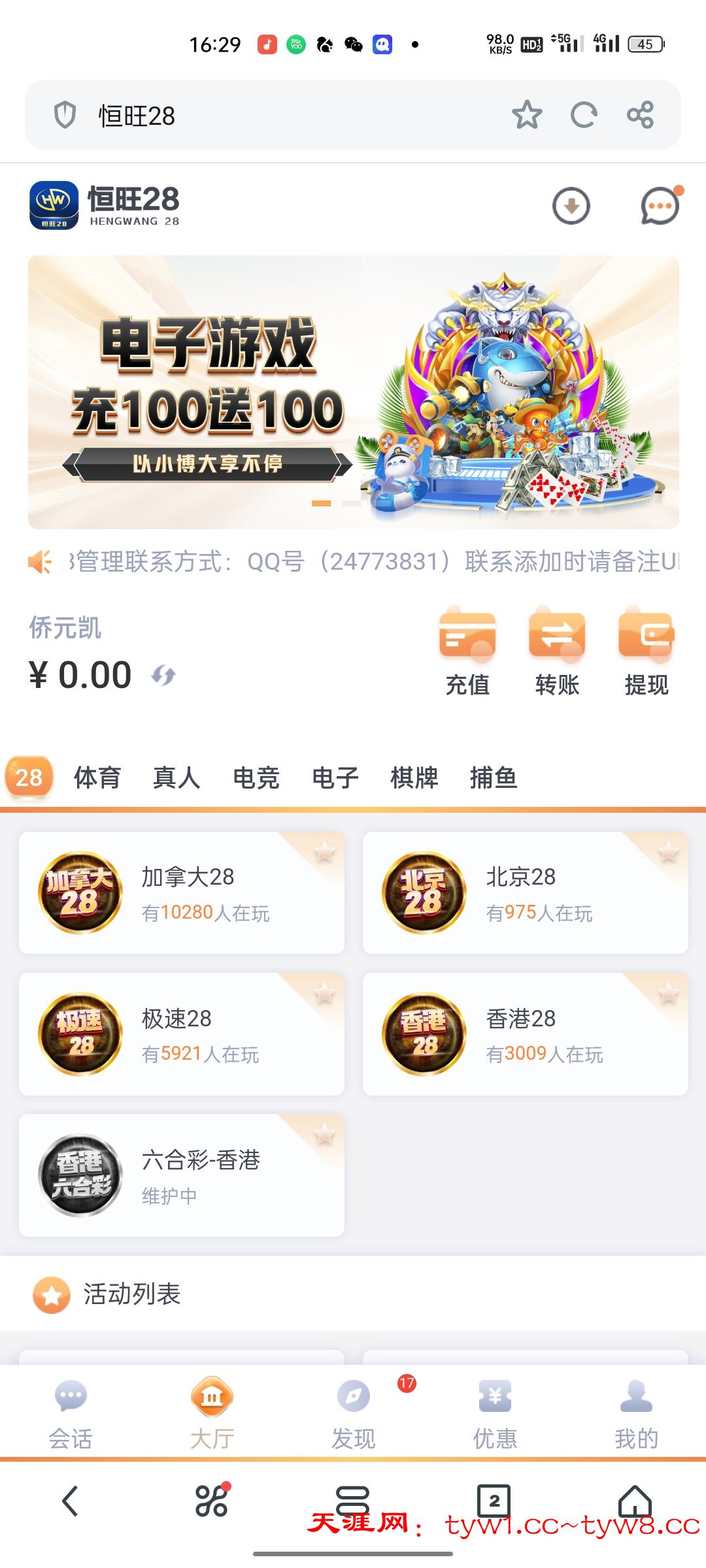This screenshot has height=1568, width=706.
Task: Tap the carousel dot indicator under the banner
Action: (322, 503)
